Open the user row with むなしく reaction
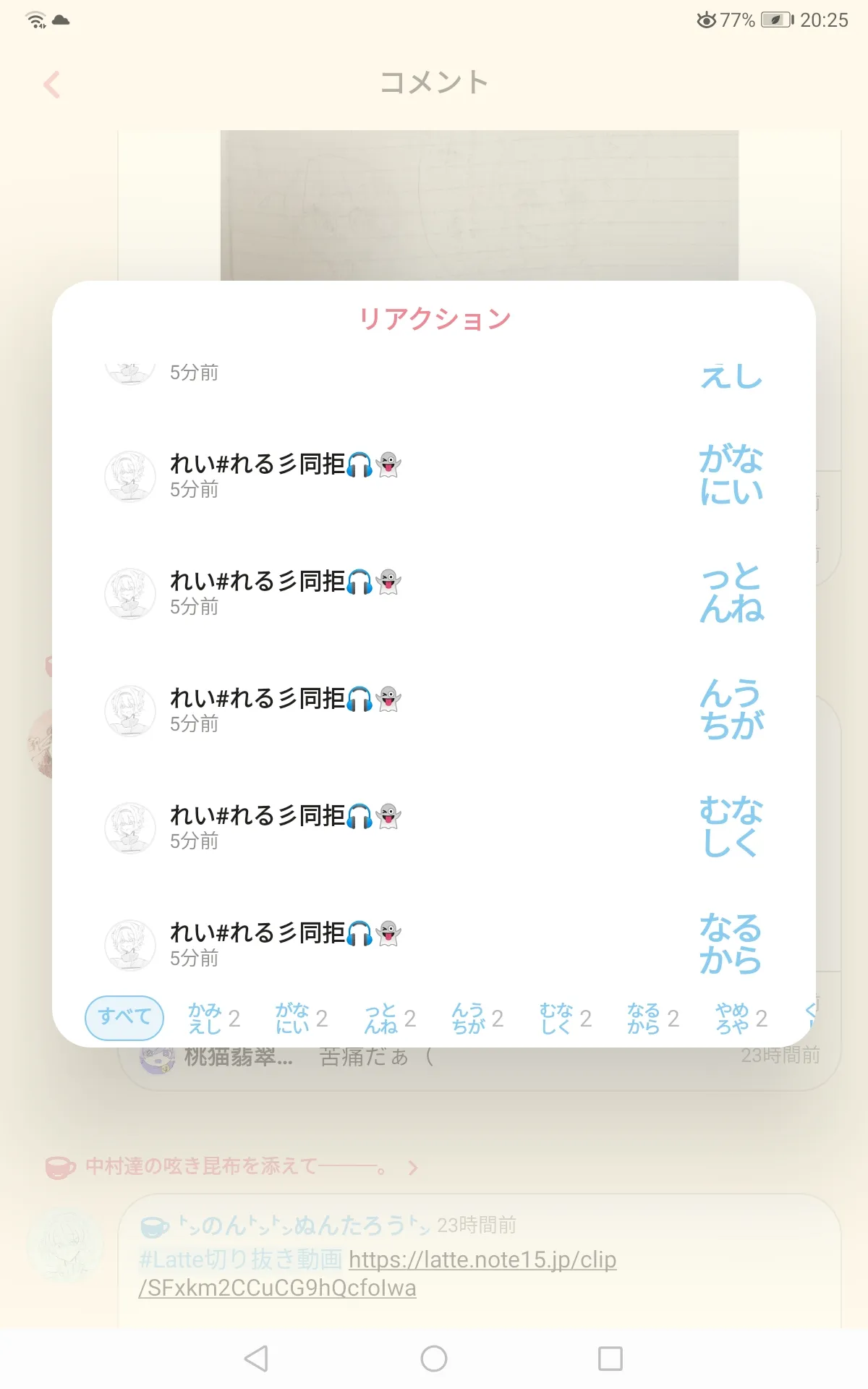This screenshot has width=868, height=1389. (434, 828)
